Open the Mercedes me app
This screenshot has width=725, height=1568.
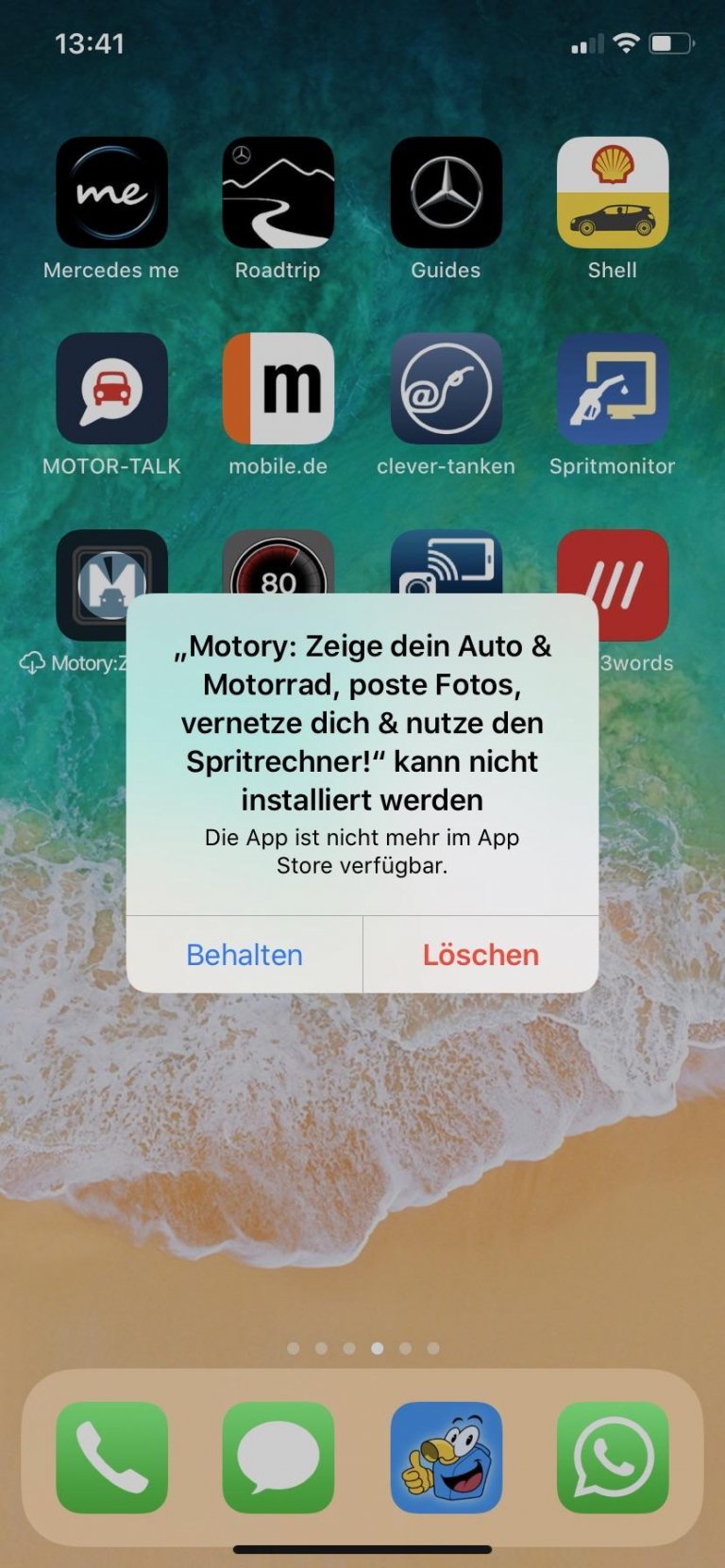coord(111,192)
